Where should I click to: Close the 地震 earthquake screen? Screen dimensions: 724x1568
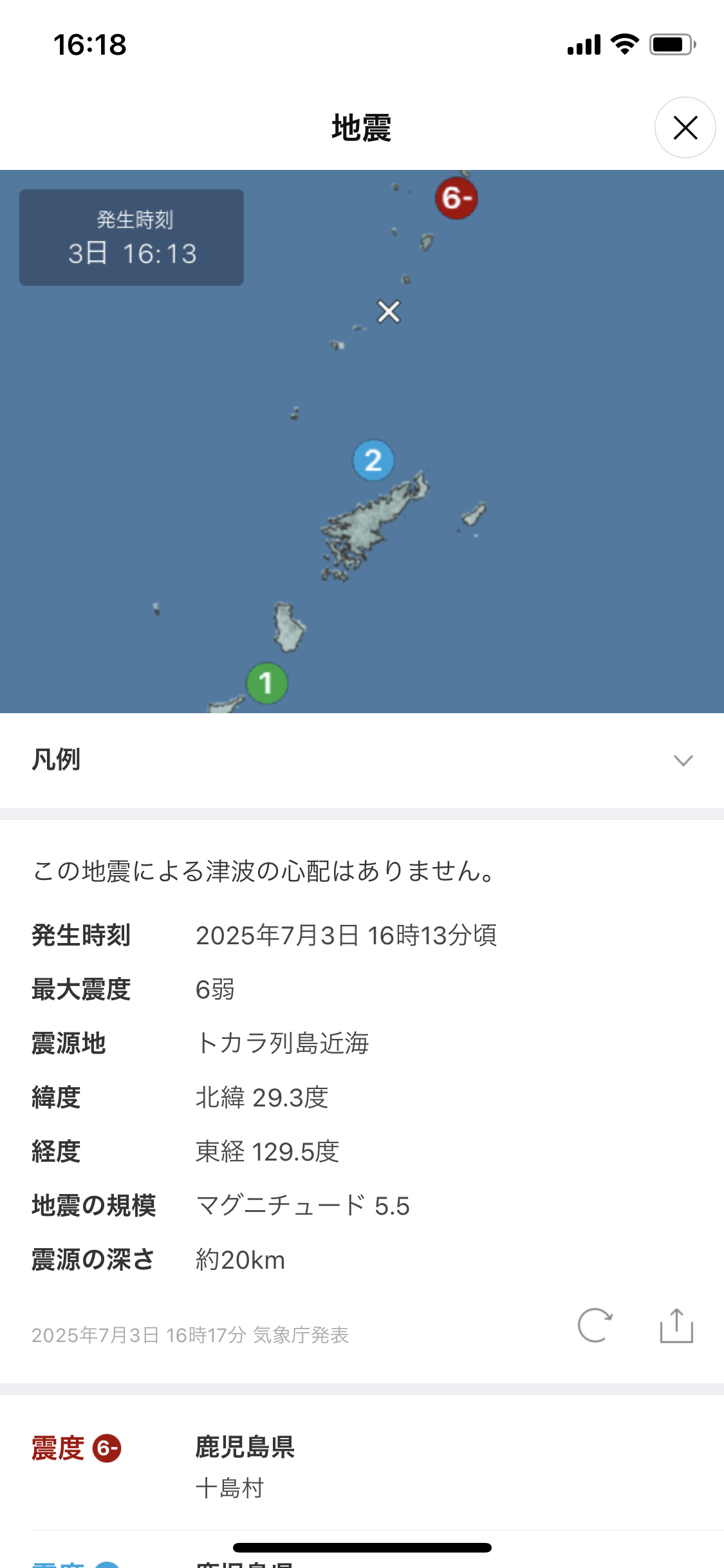point(685,127)
